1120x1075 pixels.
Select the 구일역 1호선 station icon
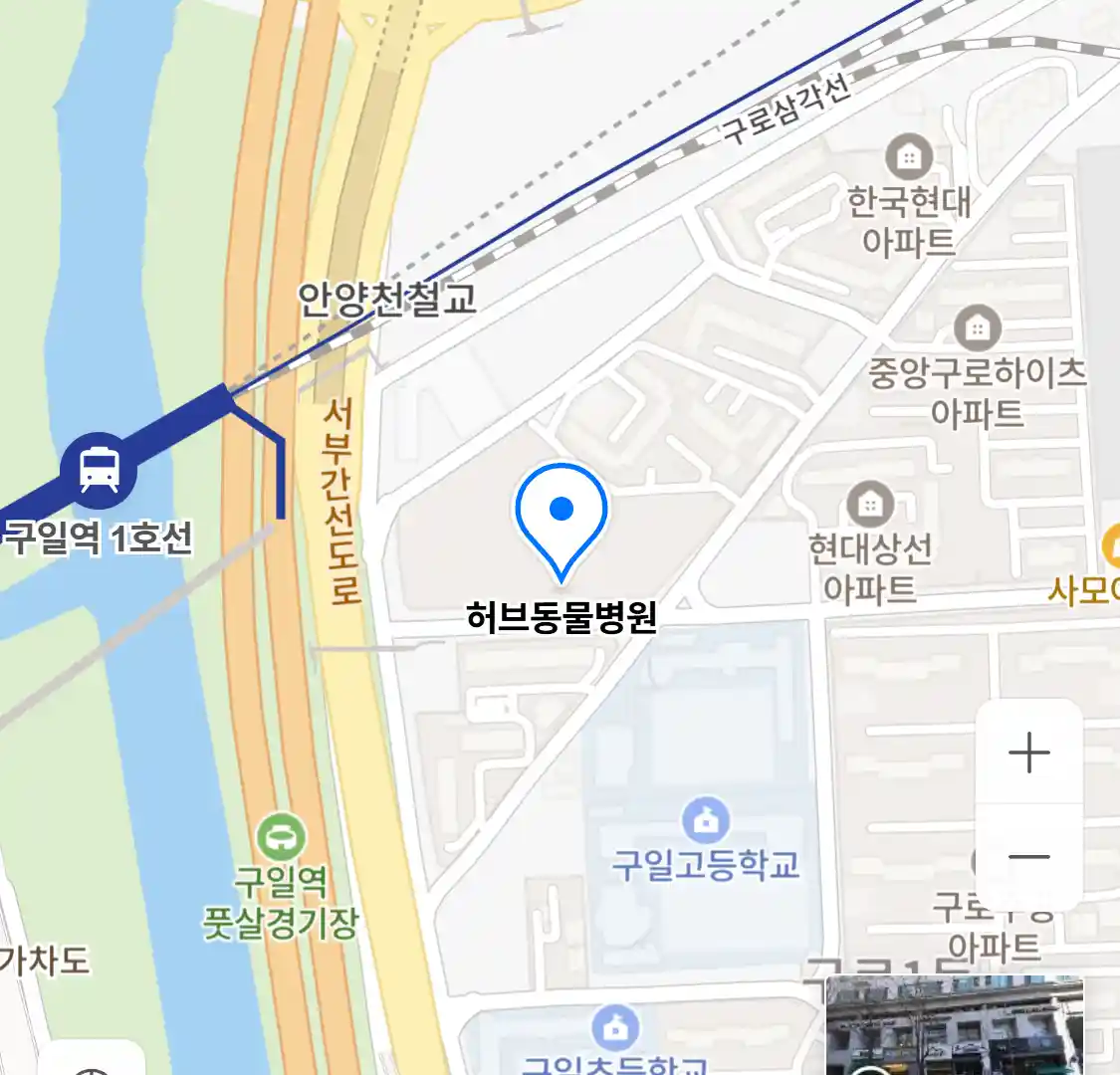point(99,469)
